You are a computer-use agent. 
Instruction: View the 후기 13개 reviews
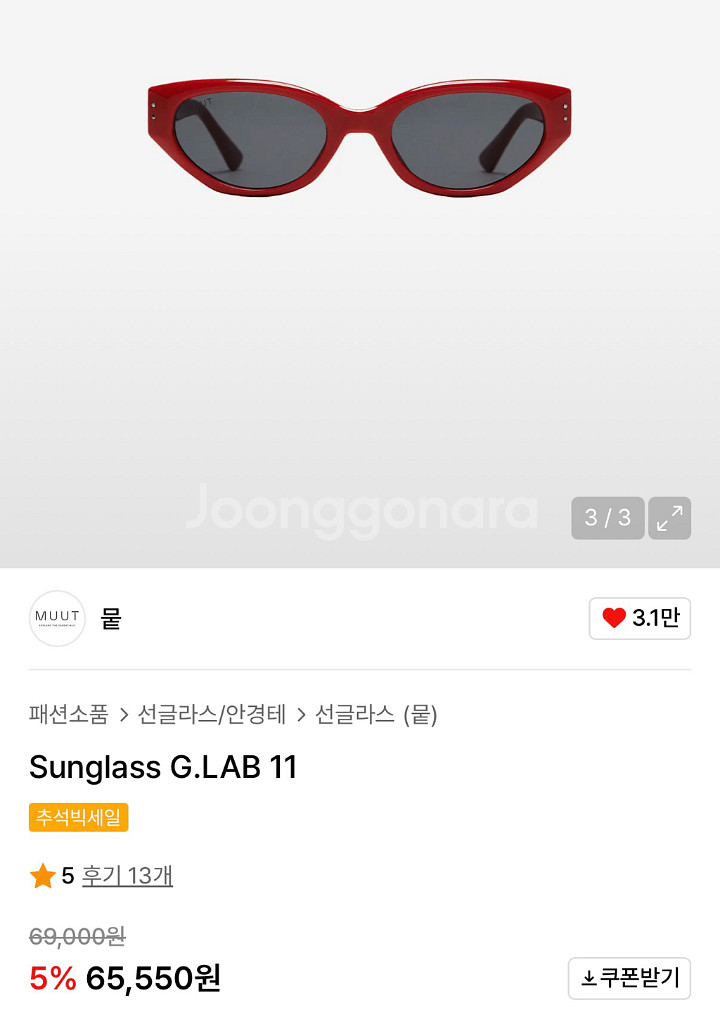tap(127, 875)
